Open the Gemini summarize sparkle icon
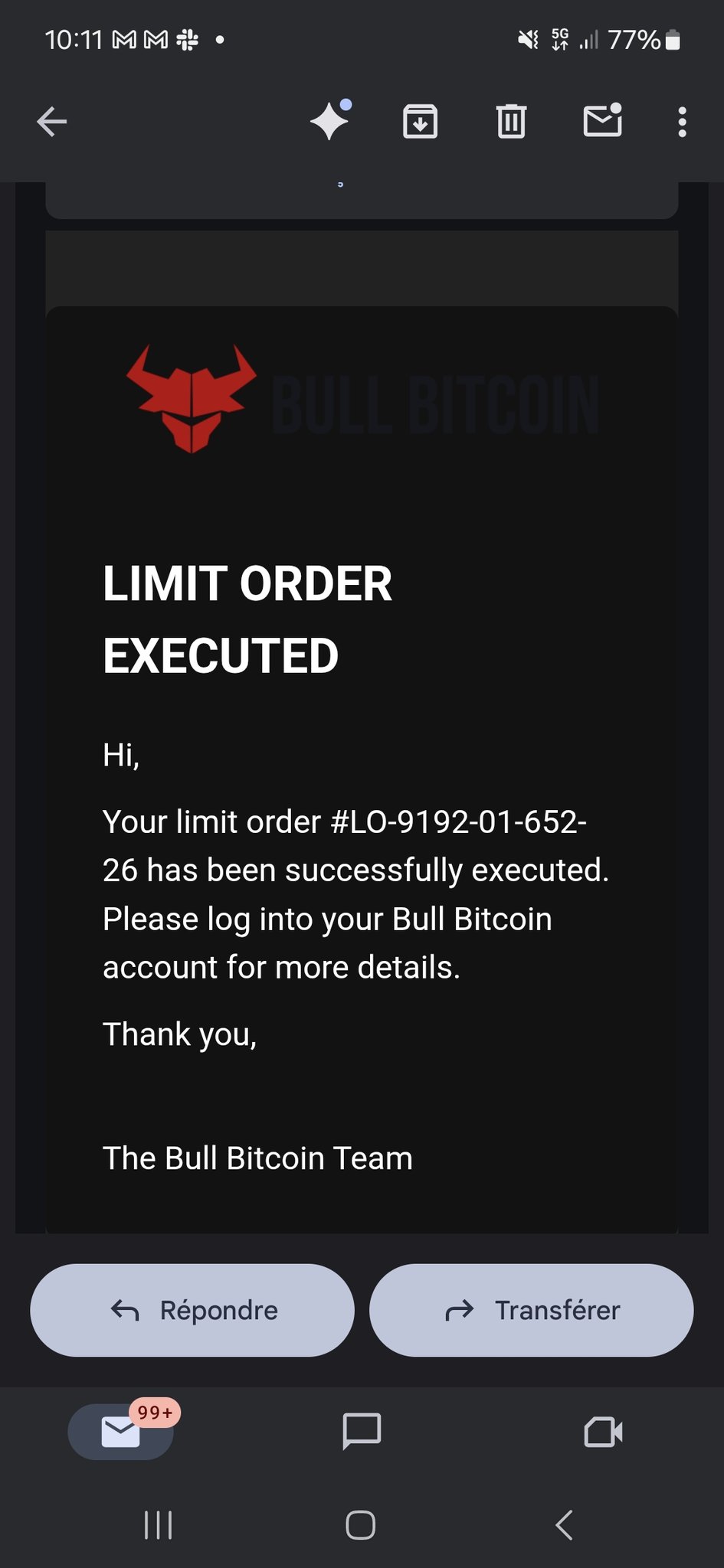Screen dimensions: 724x1568 [330, 121]
